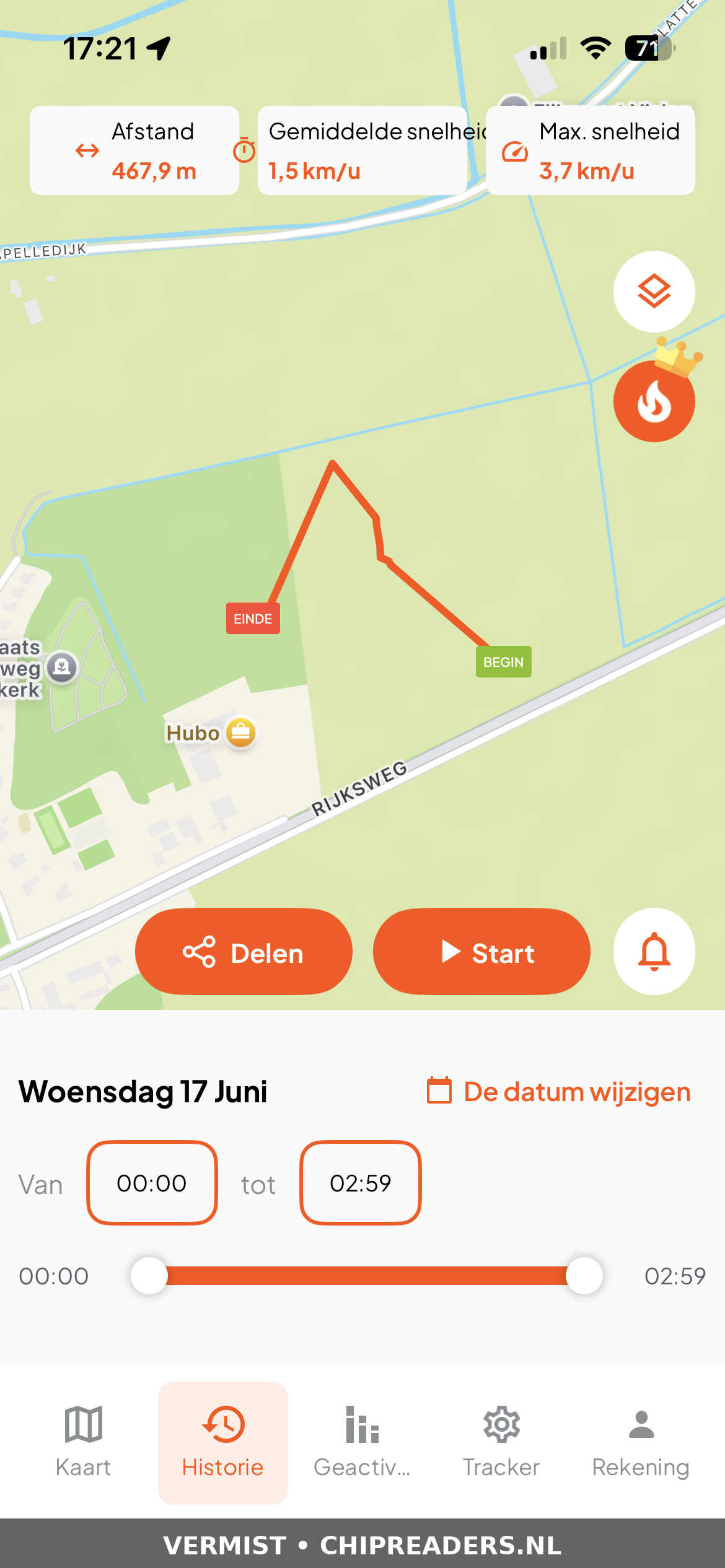Tap the BEGIN marker on the route
The width and height of the screenshot is (725, 1568).
coord(503,662)
